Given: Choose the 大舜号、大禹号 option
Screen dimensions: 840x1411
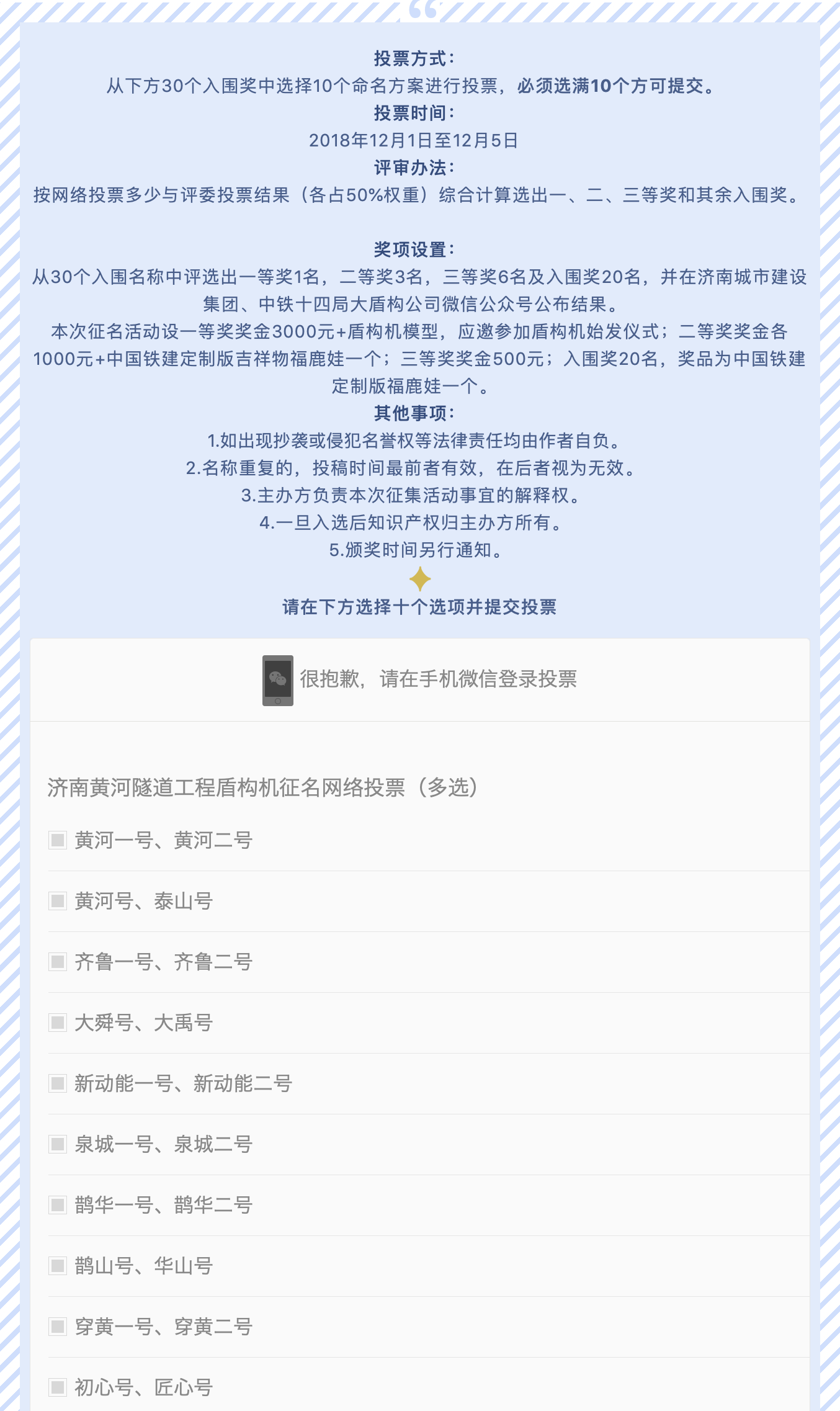Looking at the screenshot, I should click(x=58, y=1023).
